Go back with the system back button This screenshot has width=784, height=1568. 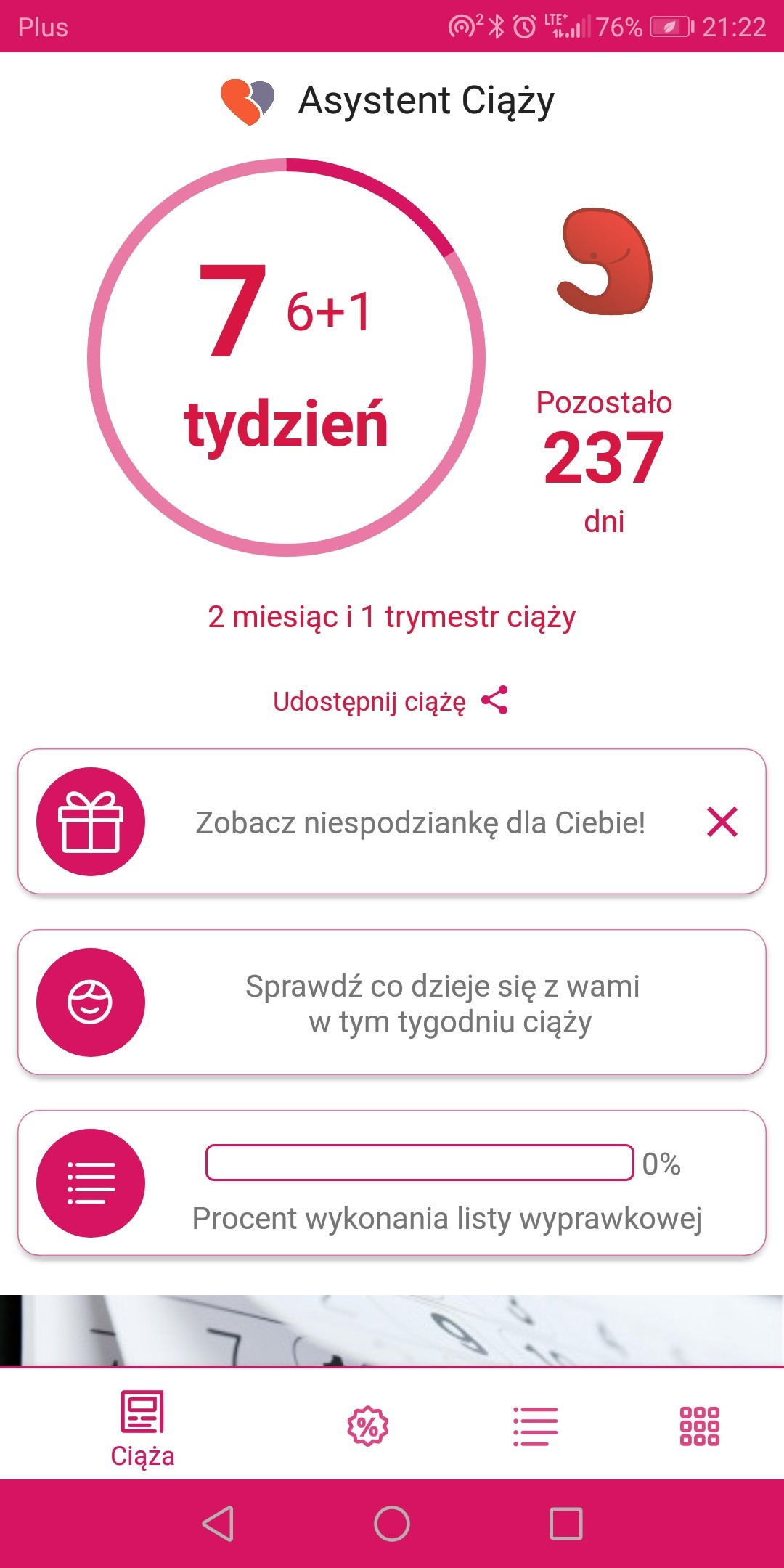[218, 1523]
